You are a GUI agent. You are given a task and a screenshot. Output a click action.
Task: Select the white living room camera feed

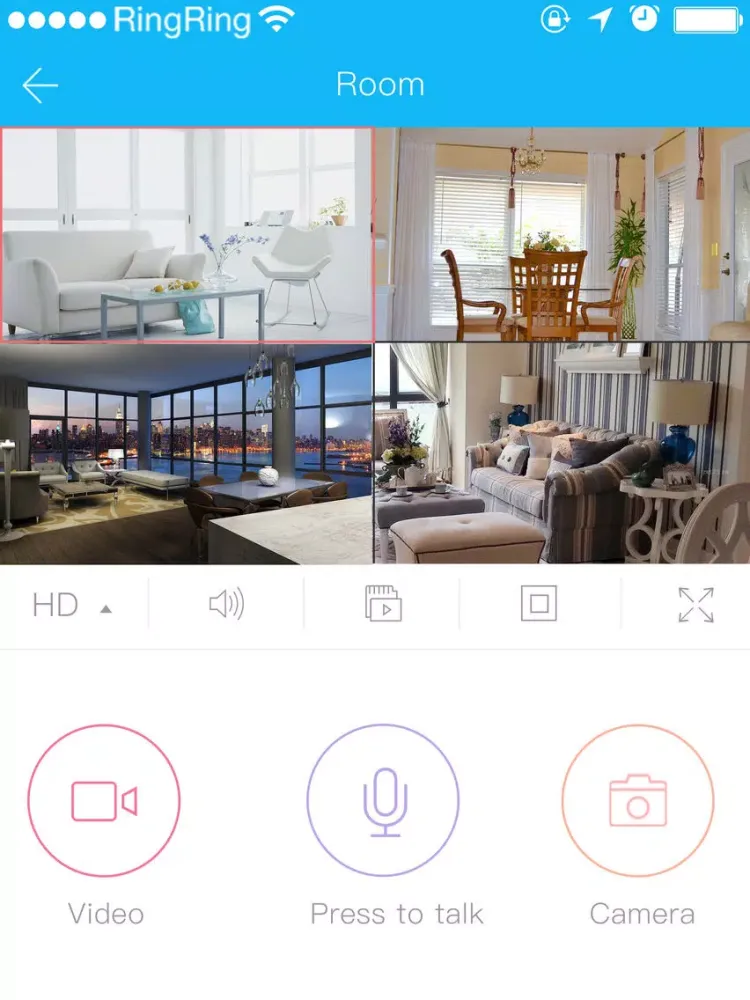pyautogui.click(x=187, y=235)
